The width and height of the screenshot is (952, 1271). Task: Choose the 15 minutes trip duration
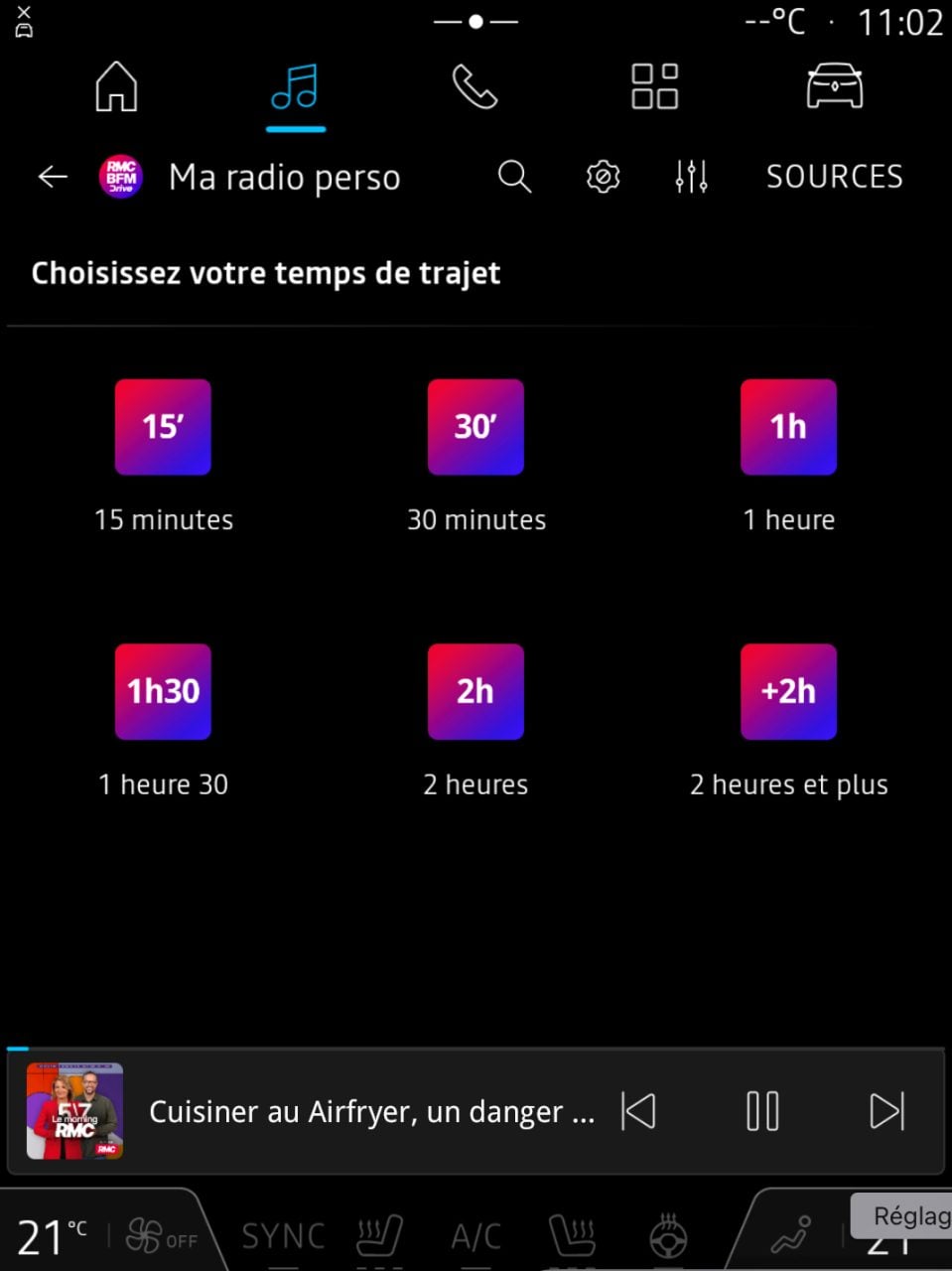tap(163, 427)
